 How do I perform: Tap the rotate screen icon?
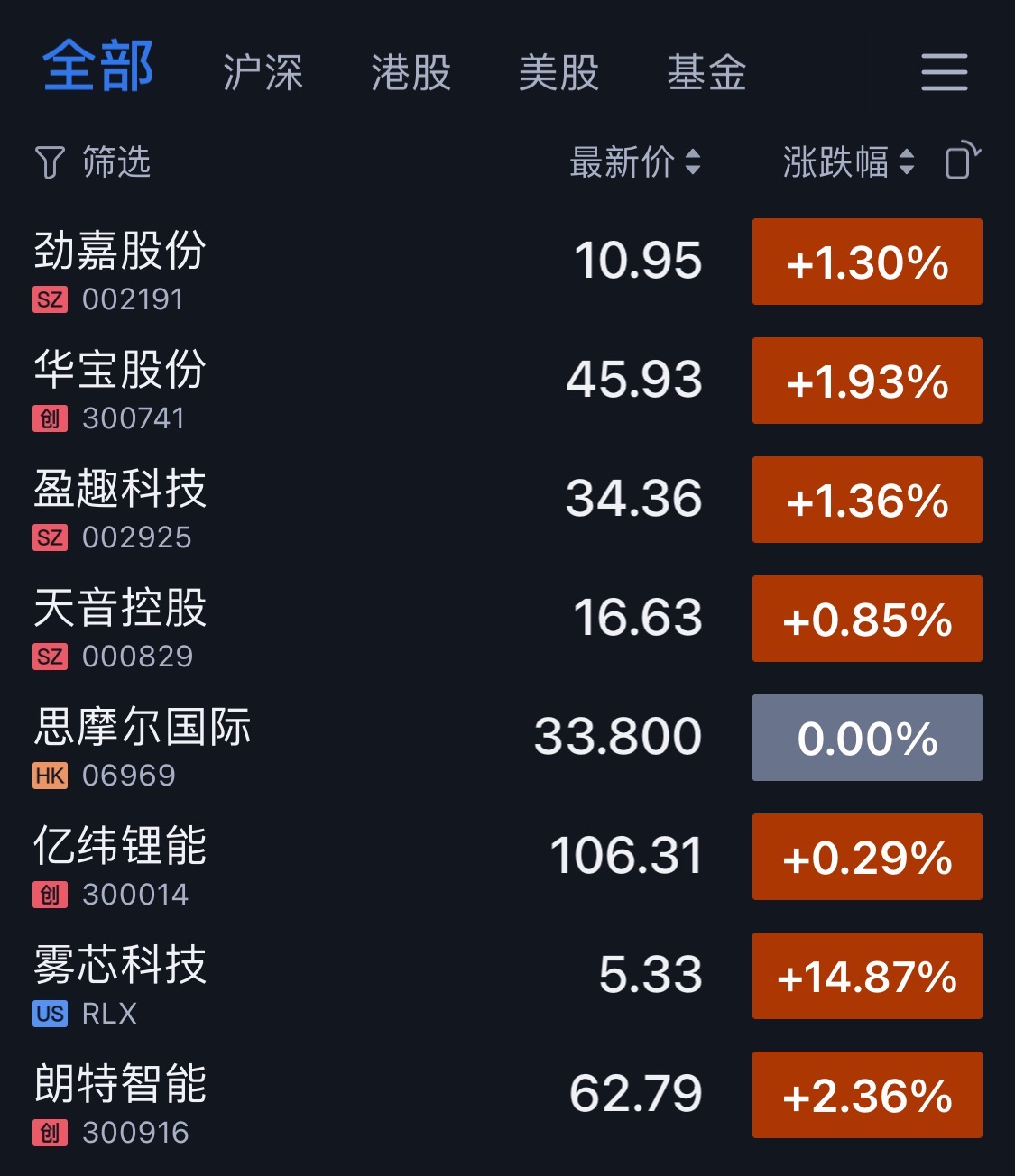click(962, 161)
